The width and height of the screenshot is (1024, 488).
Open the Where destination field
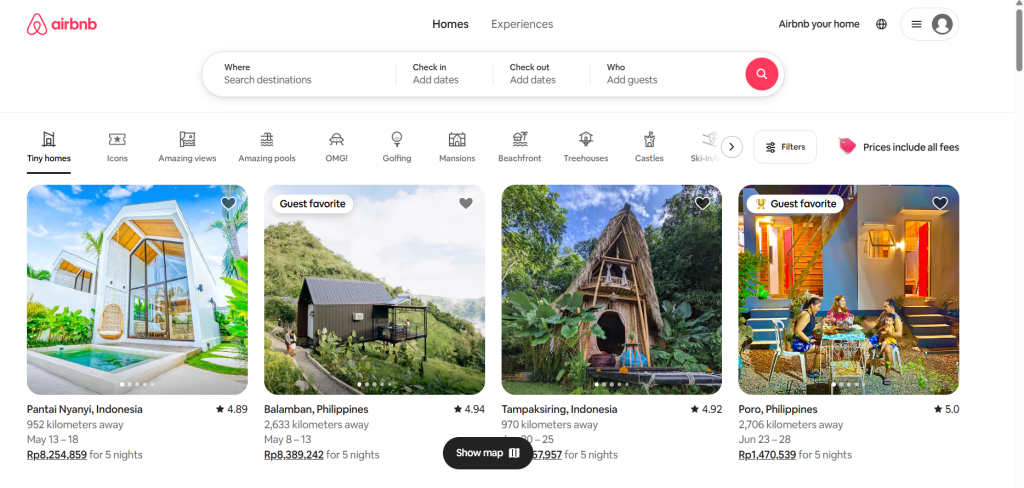tap(300, 74)
